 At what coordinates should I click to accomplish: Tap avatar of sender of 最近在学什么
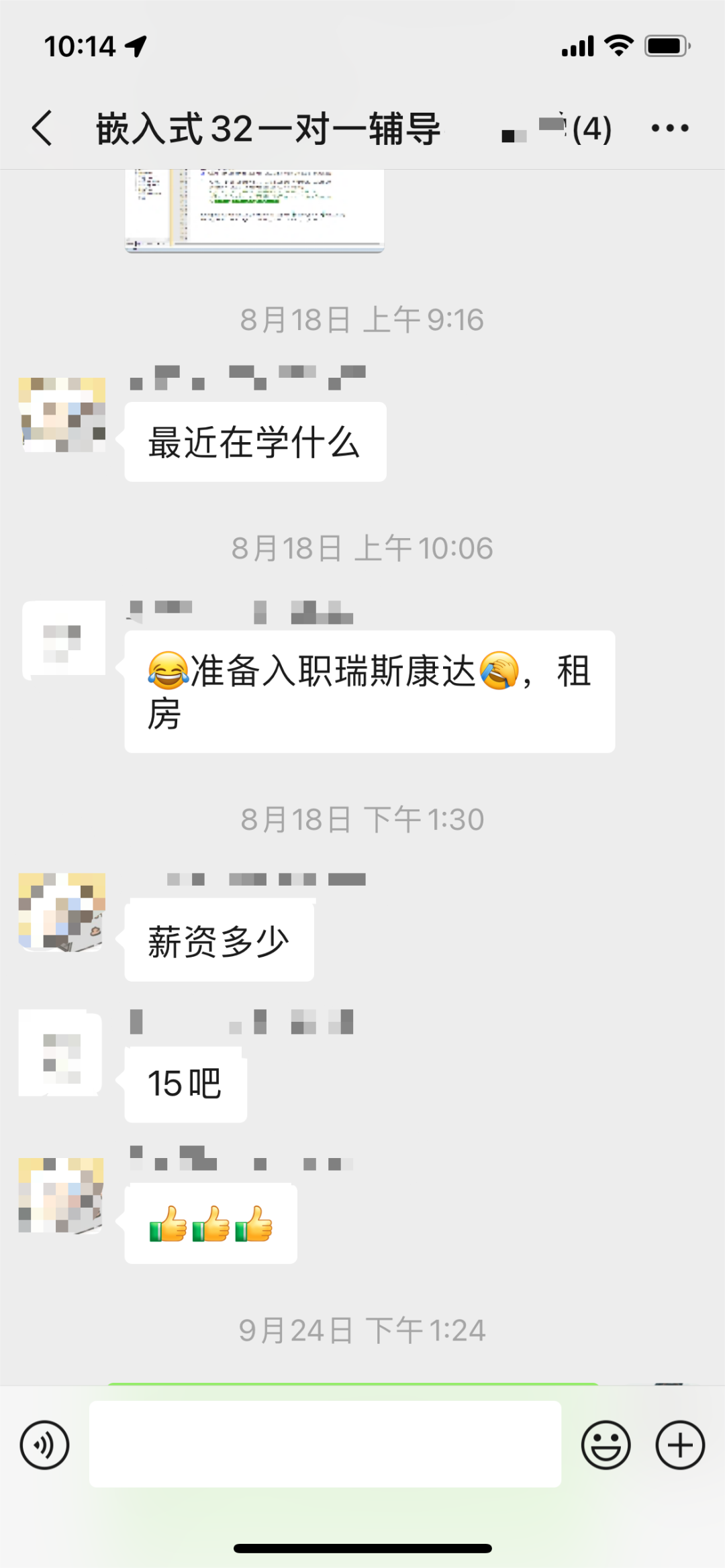62,415
